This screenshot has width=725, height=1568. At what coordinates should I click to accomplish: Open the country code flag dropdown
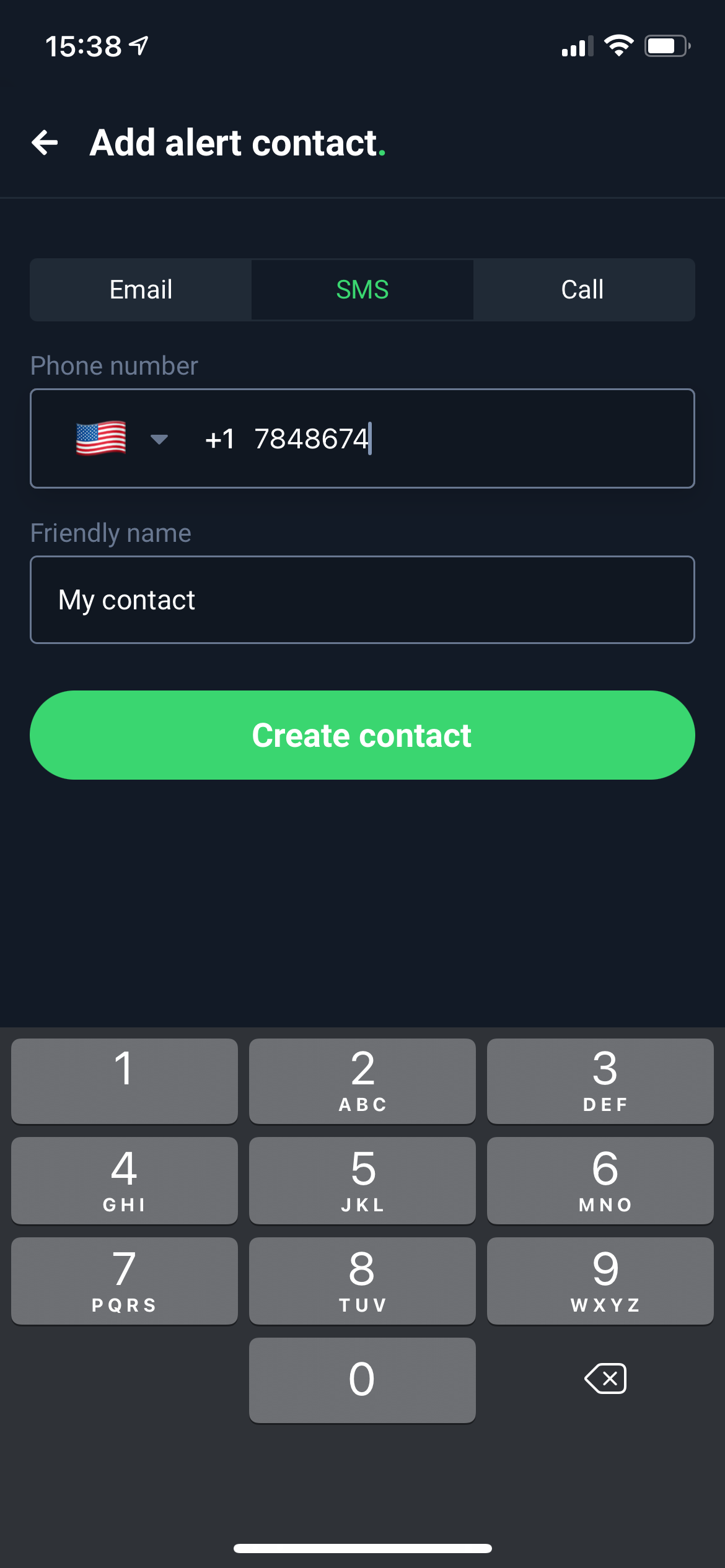[x=121, y=438]
